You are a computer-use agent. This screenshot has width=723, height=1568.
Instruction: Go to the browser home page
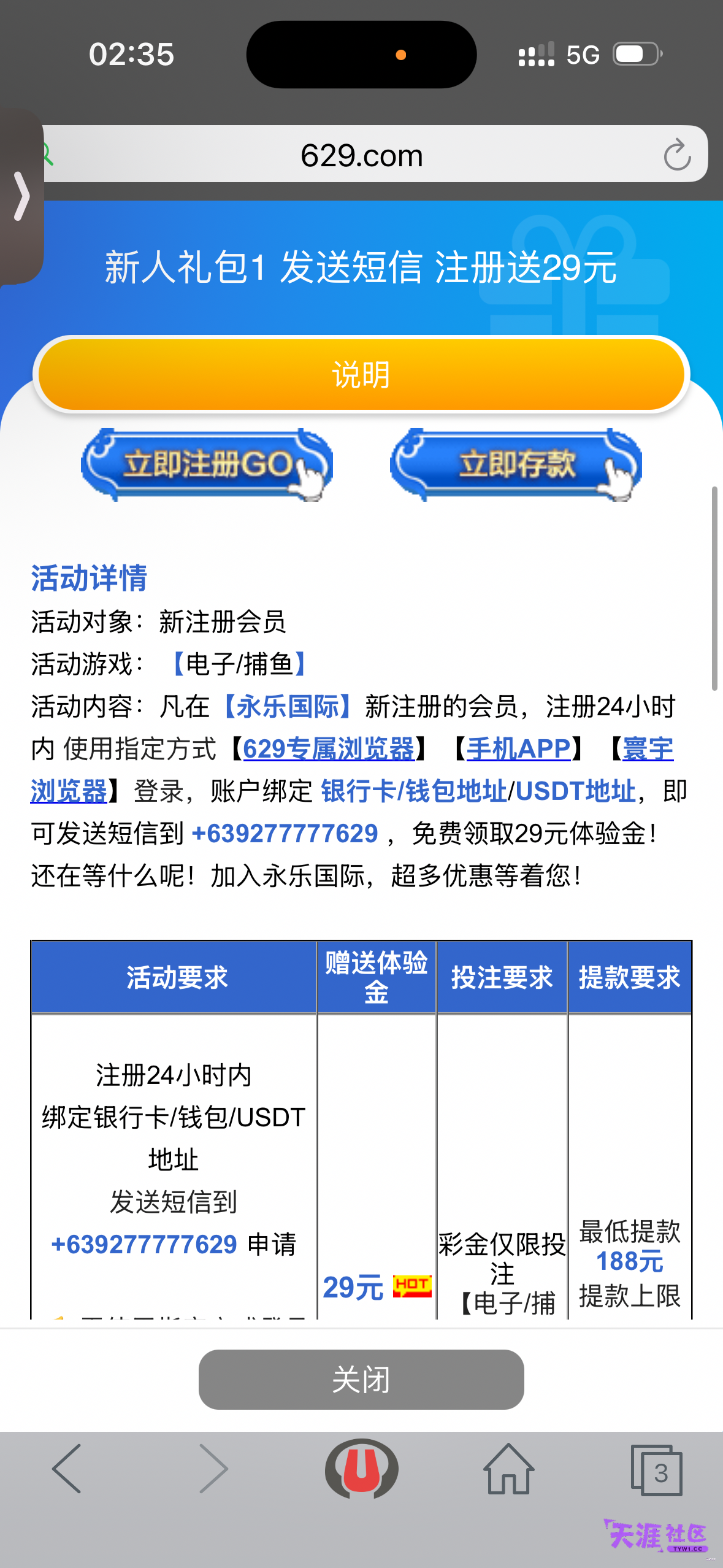[x=509, y=1469]
